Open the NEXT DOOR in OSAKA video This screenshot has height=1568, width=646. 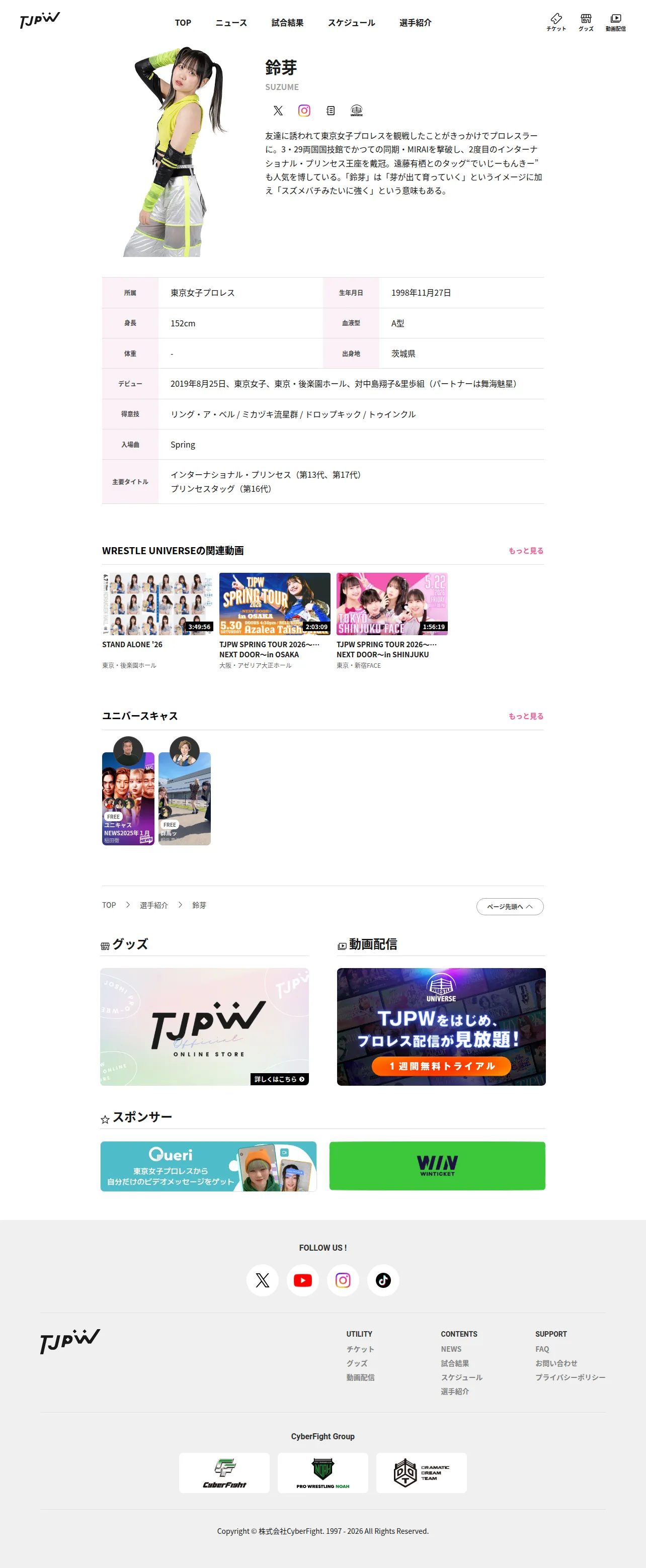pyautogui.click(x=275, y=621)
